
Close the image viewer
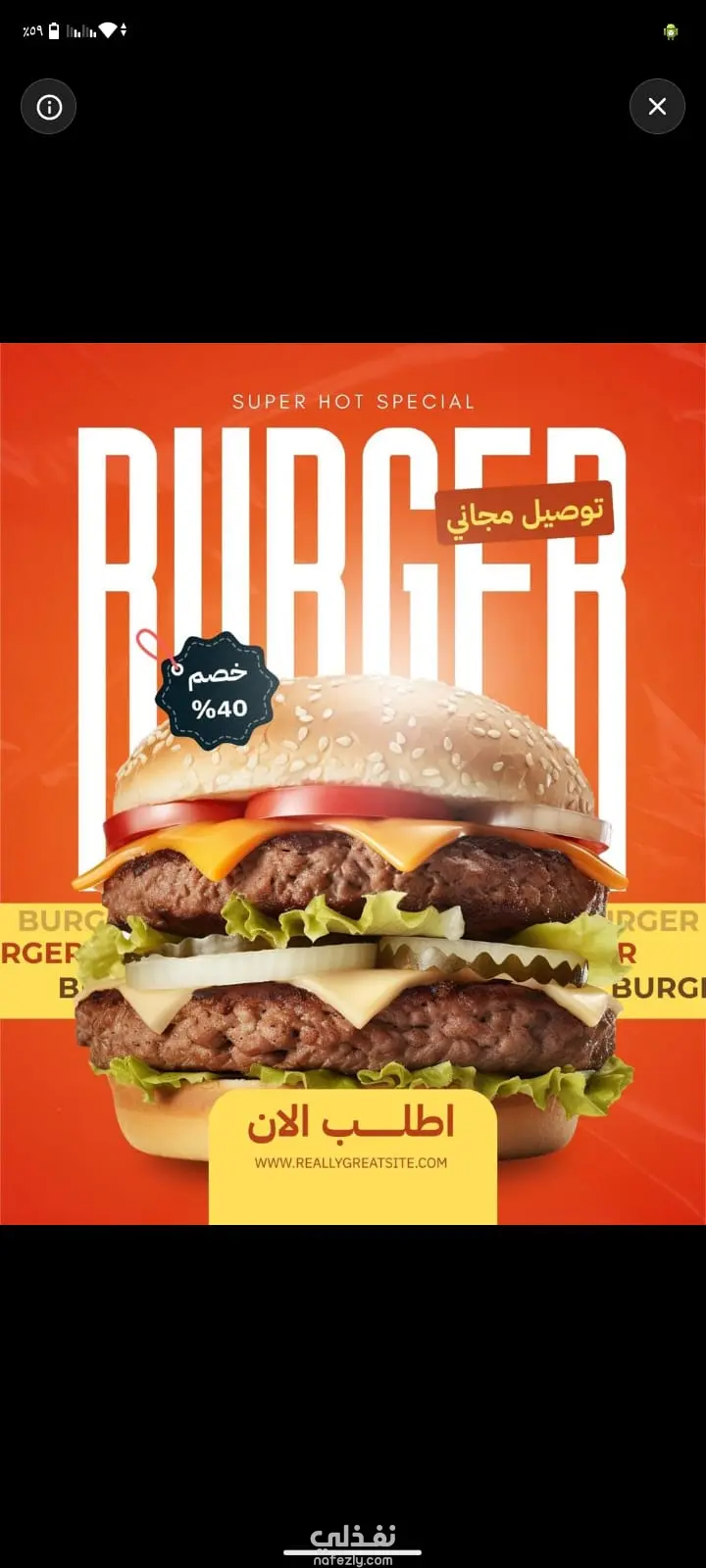pos(657,107)
